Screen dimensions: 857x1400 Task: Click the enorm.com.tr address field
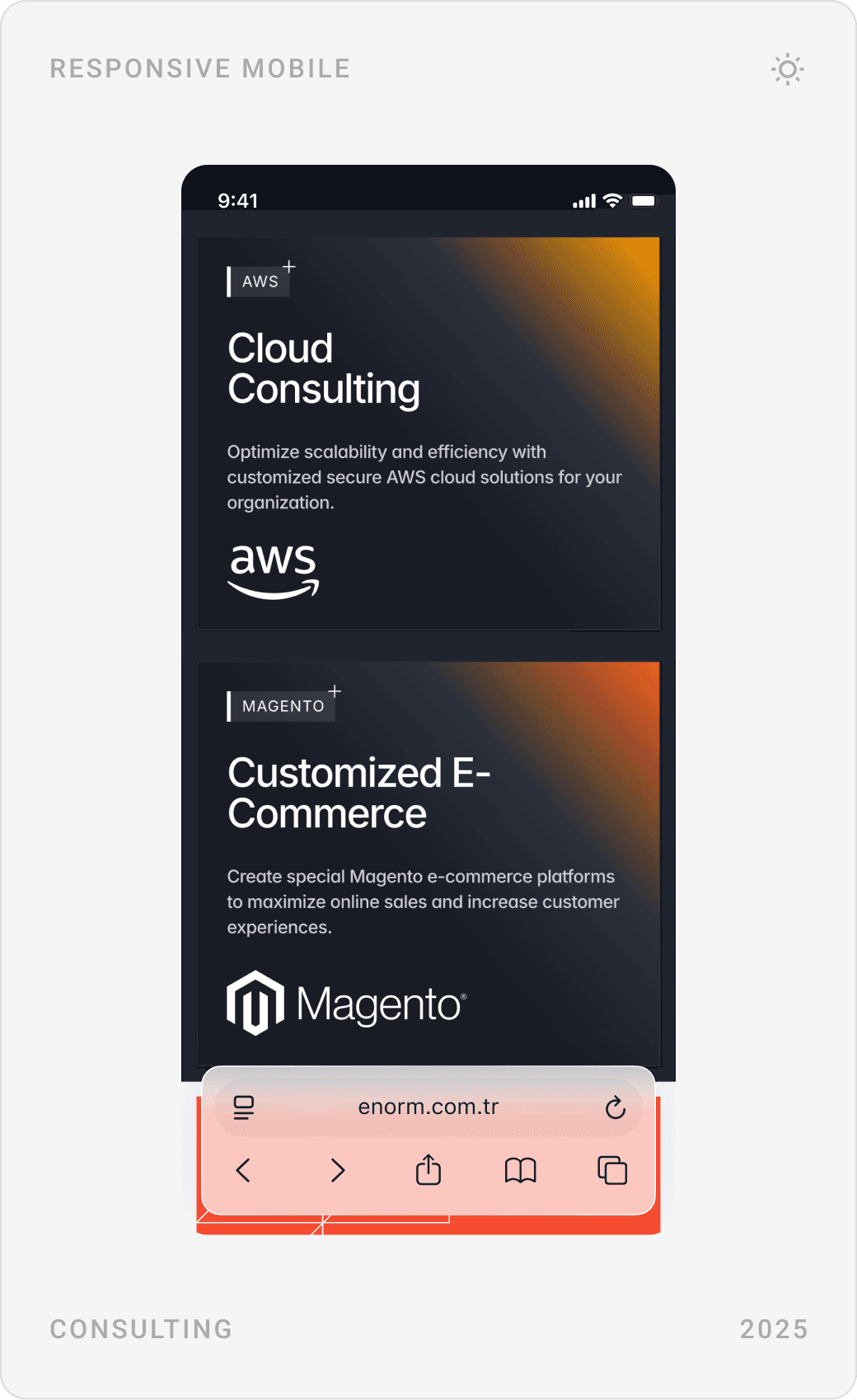point(428,1107)
